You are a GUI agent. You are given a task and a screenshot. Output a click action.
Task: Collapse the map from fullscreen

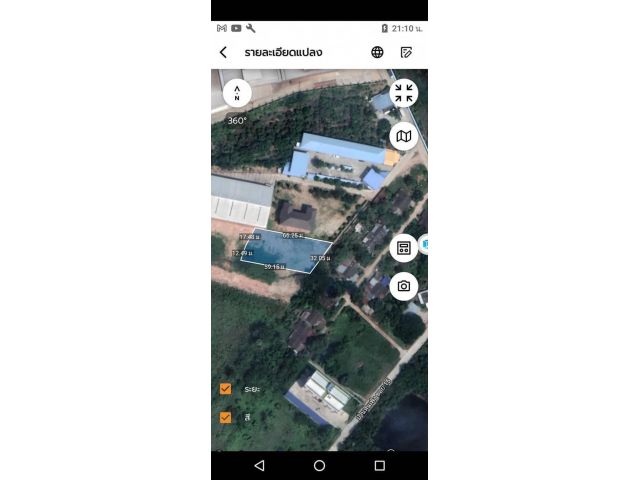coord(403,93)
